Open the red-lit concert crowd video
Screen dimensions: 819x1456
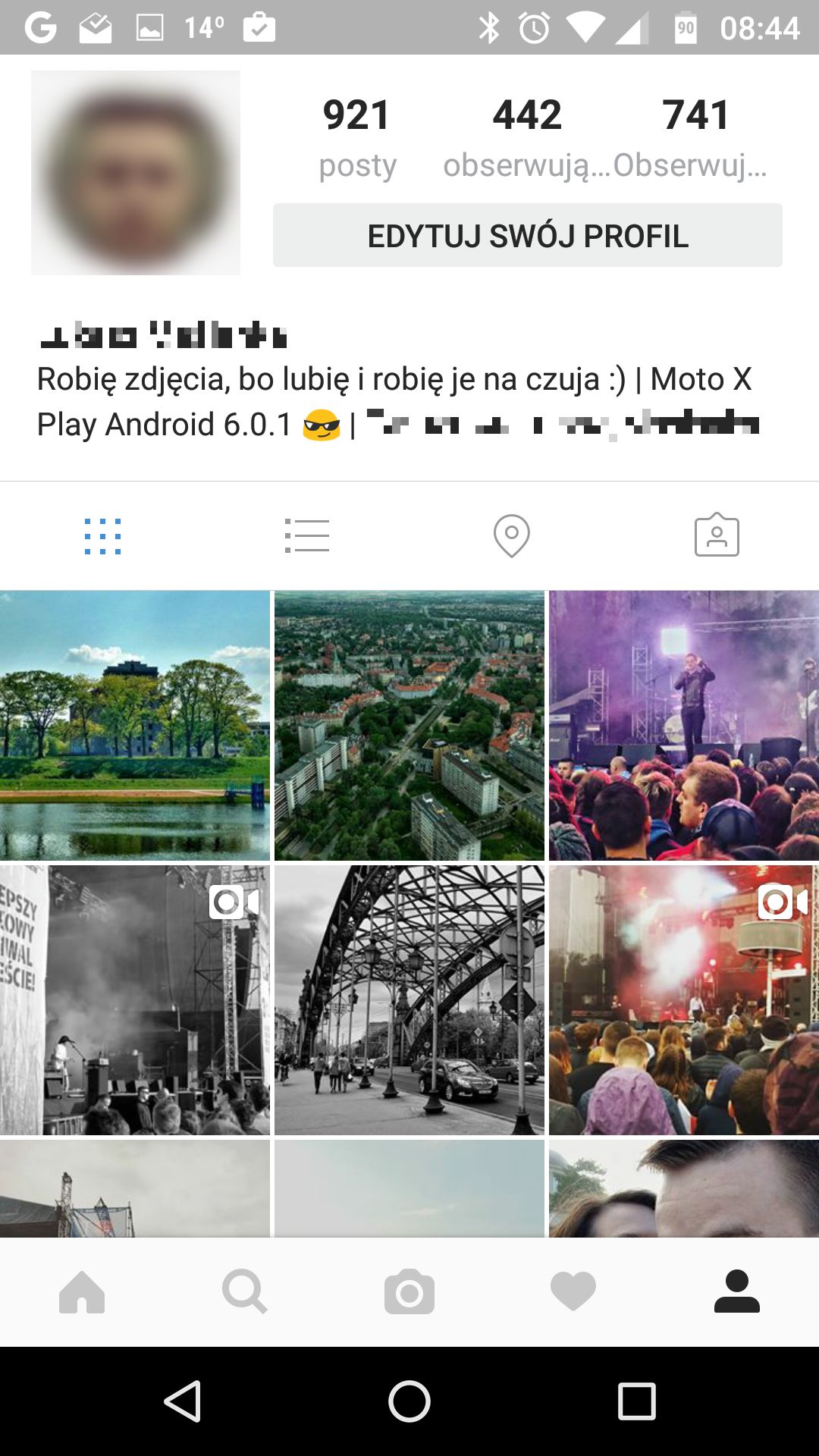coord(684,1000)
